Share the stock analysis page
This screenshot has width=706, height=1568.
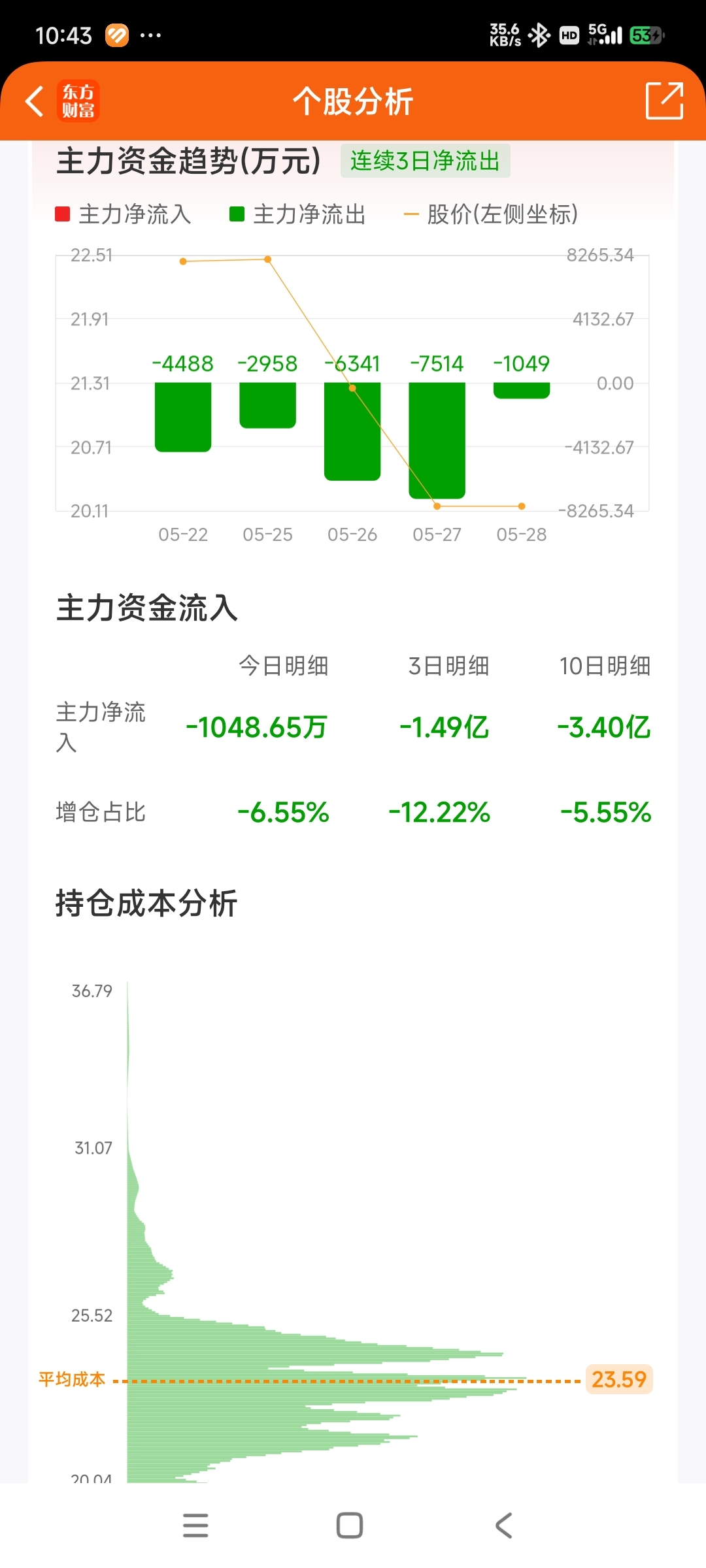(664, 101)
